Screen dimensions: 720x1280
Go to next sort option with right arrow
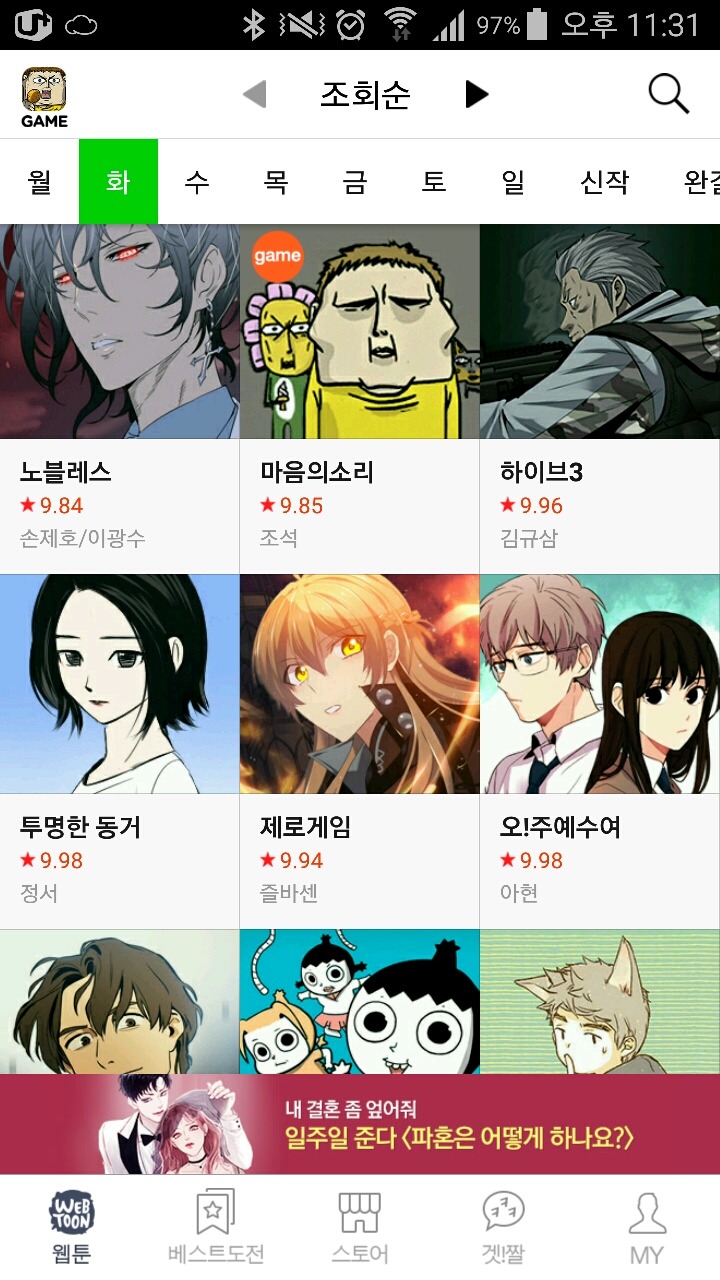[x=476, y=93]
